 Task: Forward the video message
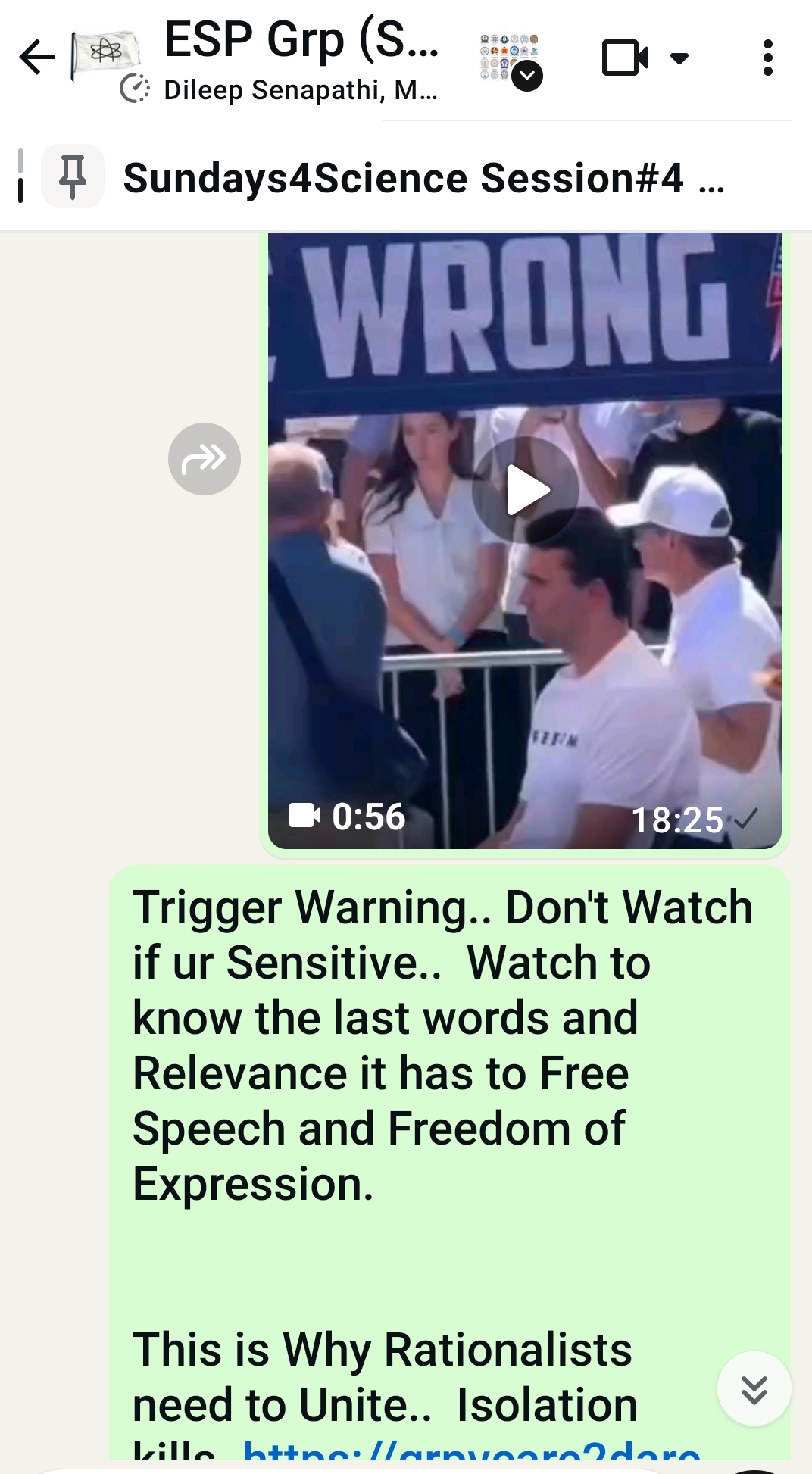[x=205, y=459]
